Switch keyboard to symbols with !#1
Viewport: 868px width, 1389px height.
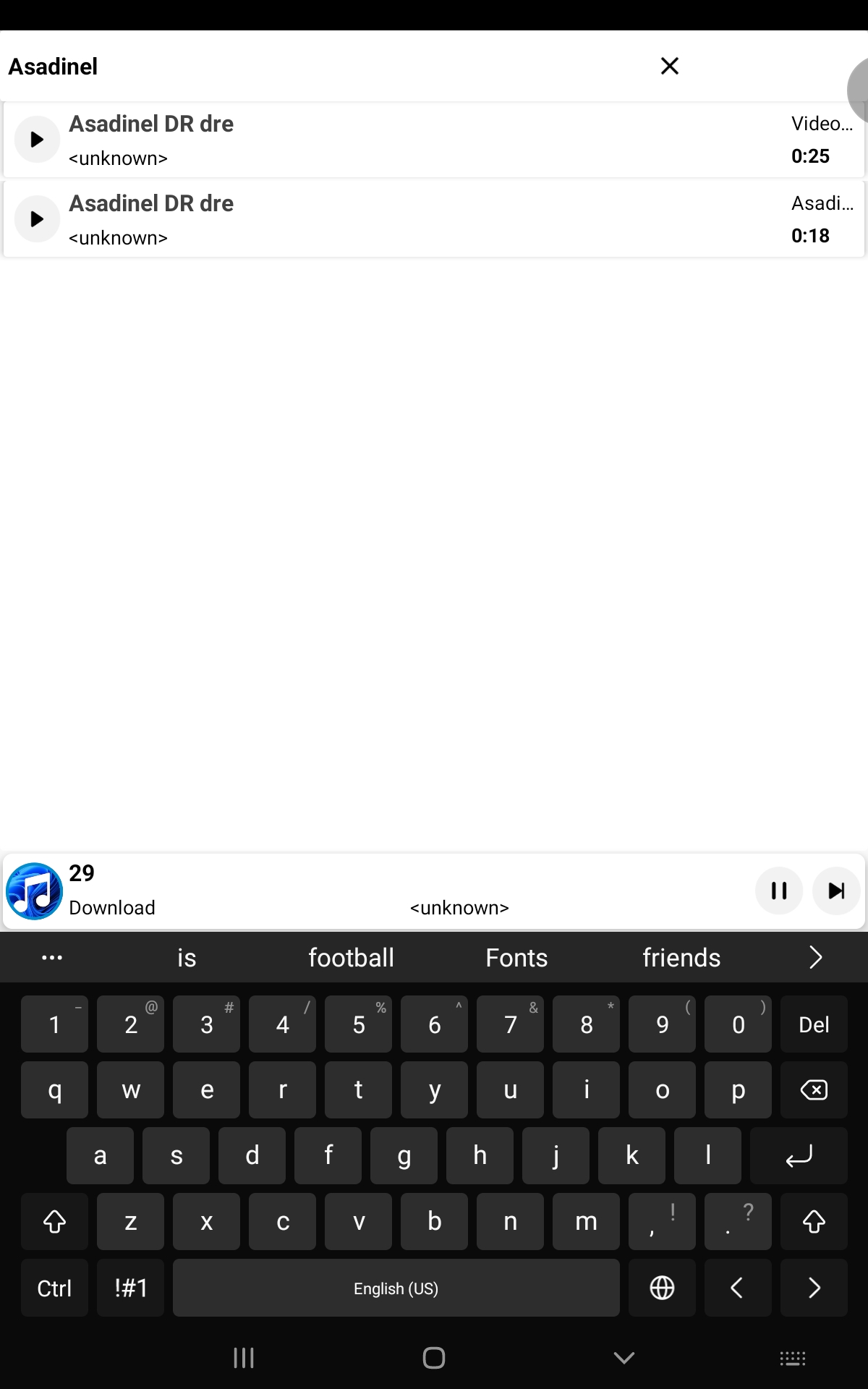point(130,1288)
